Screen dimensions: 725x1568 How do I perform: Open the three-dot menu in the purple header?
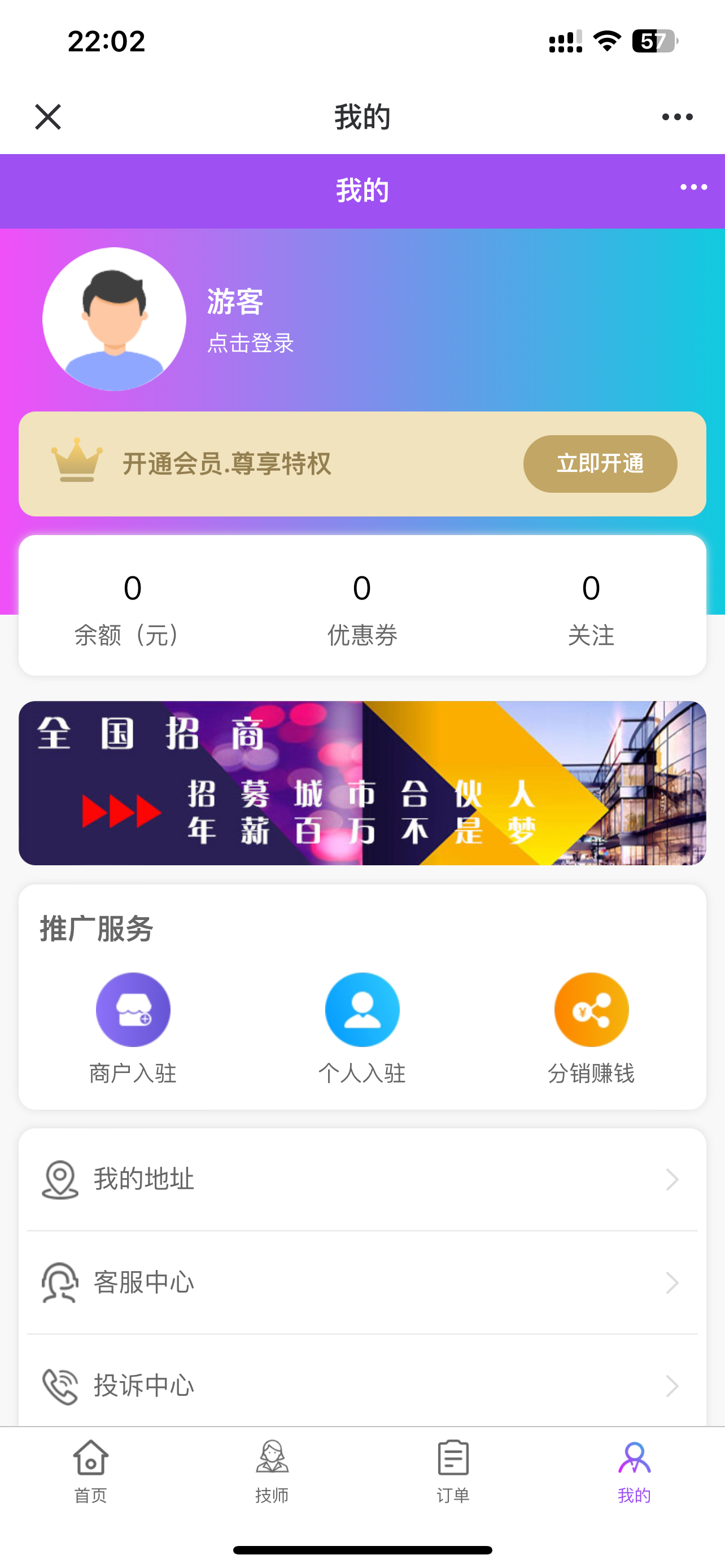click(x=693, y=187)
